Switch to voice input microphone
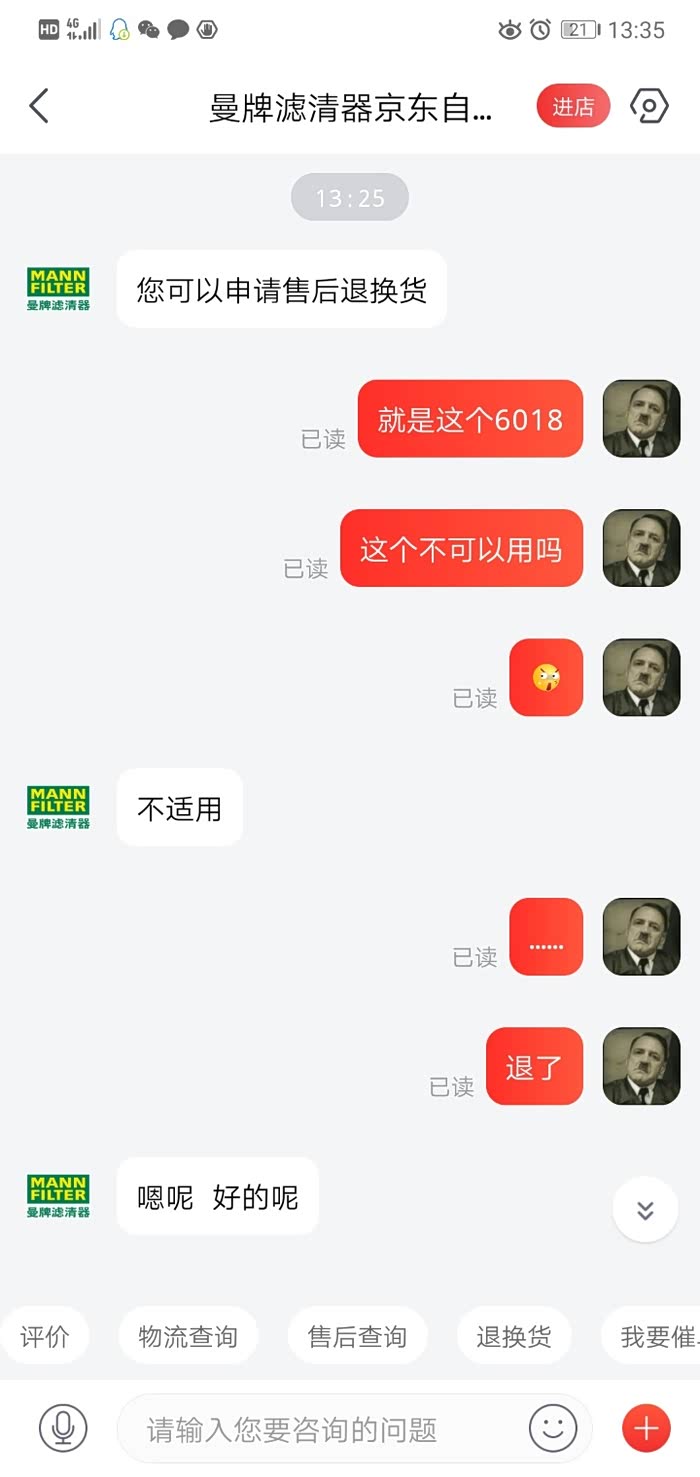This screenshot has width=700, height=1477. (x=63, y=1429)
